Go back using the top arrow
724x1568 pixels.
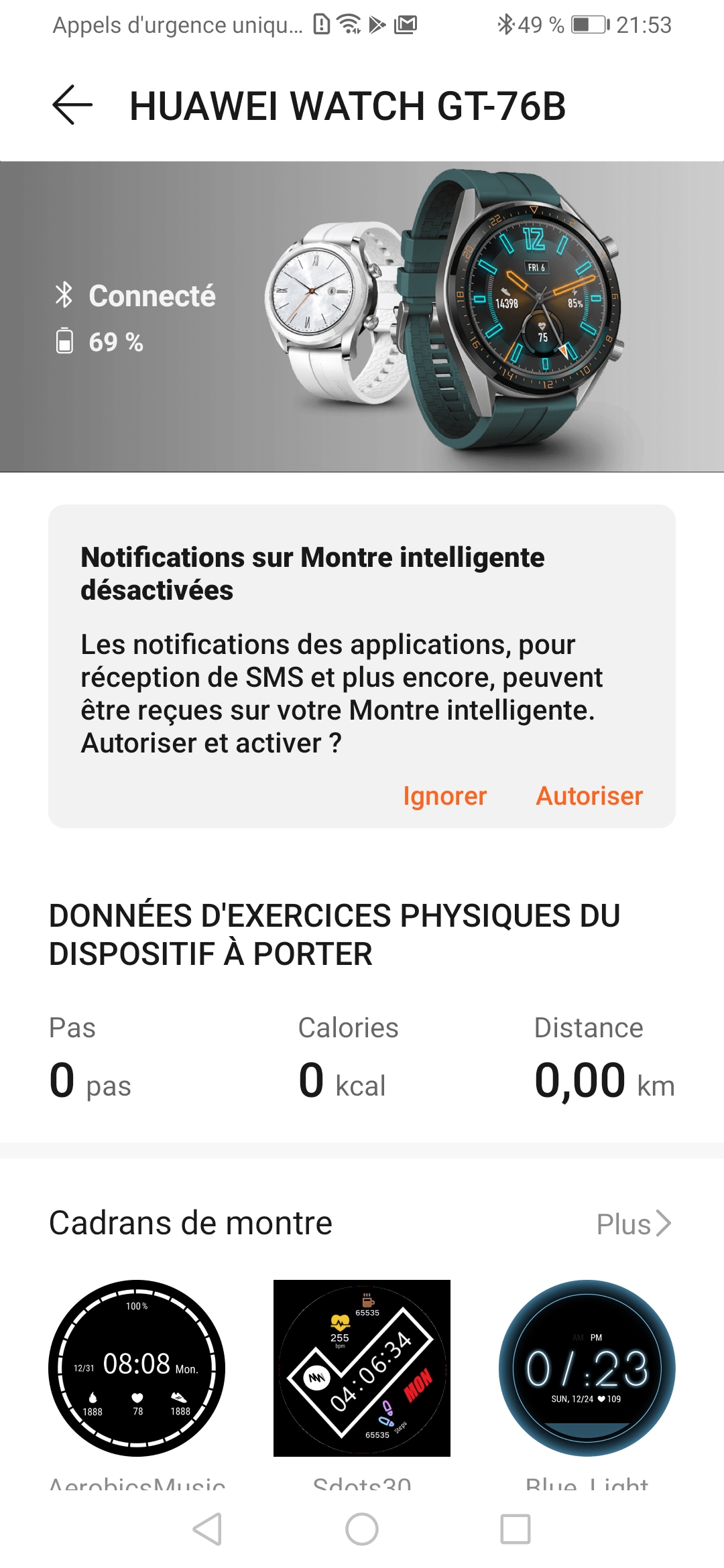(x=72, y=105)
